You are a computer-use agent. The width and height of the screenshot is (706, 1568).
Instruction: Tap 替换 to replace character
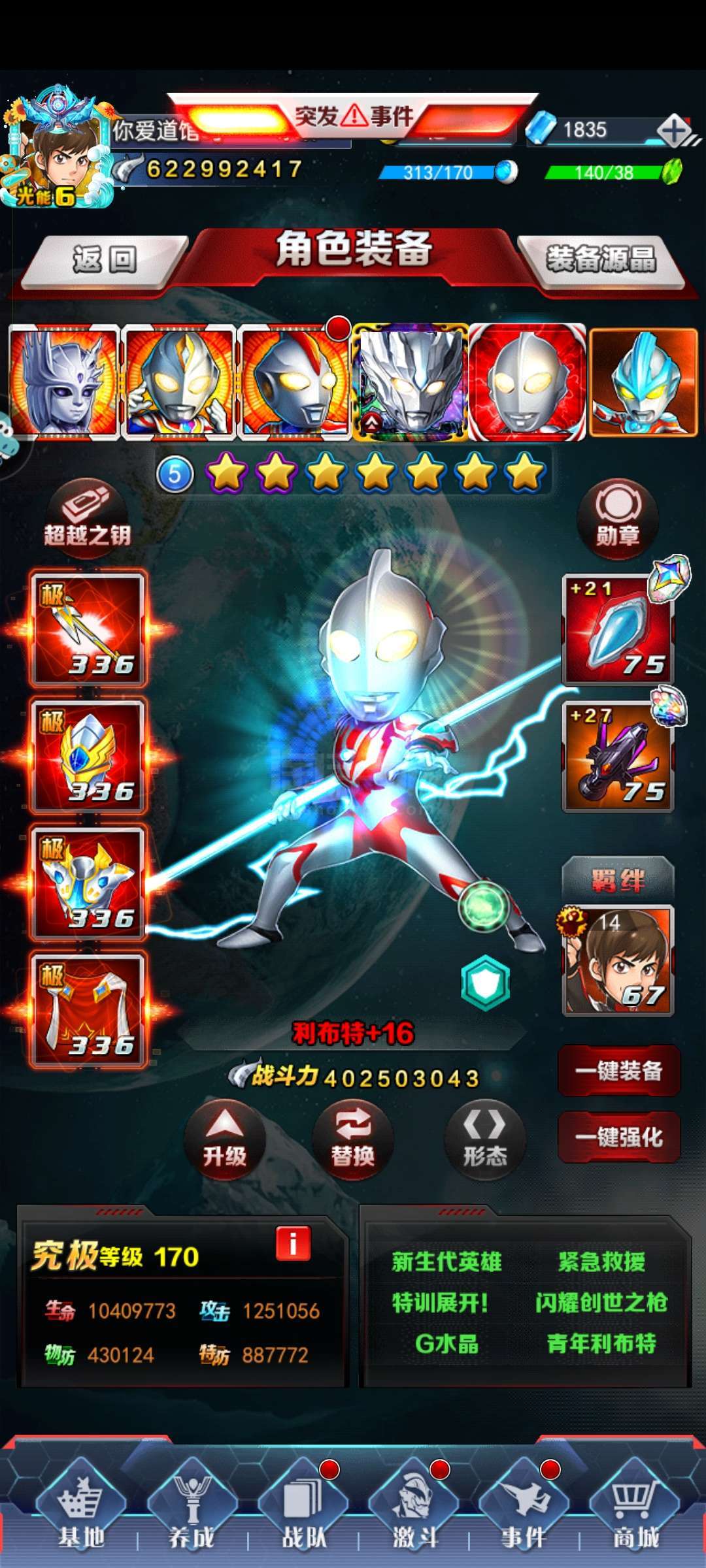click(x=353, y=1140)
